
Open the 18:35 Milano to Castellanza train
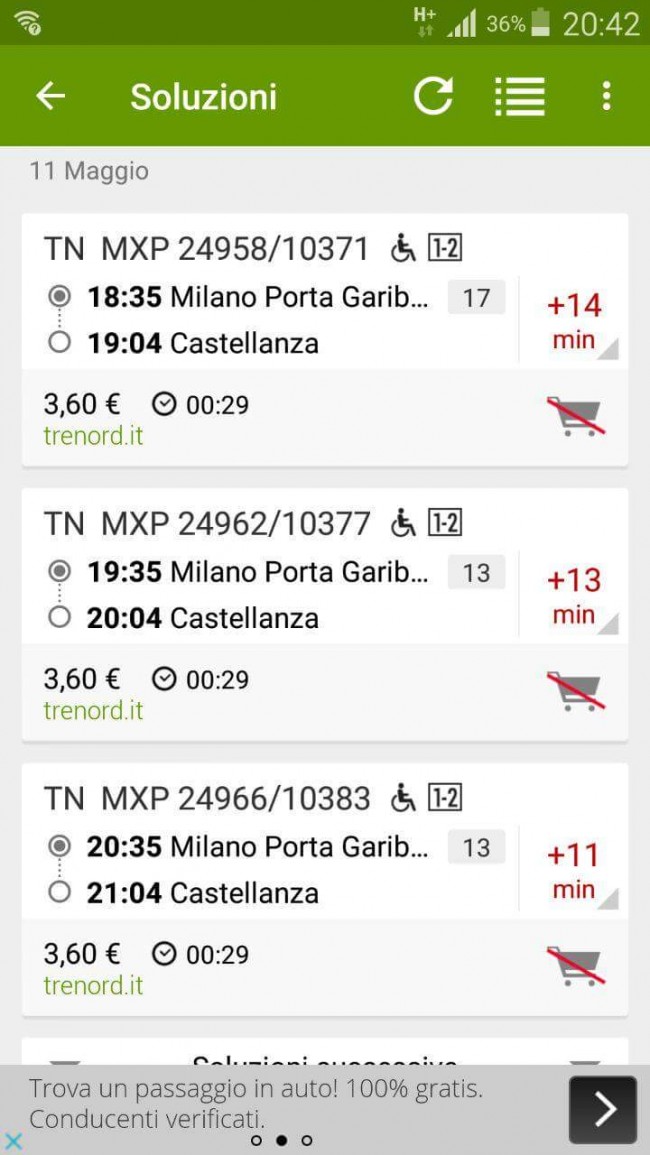coord(270,320)
